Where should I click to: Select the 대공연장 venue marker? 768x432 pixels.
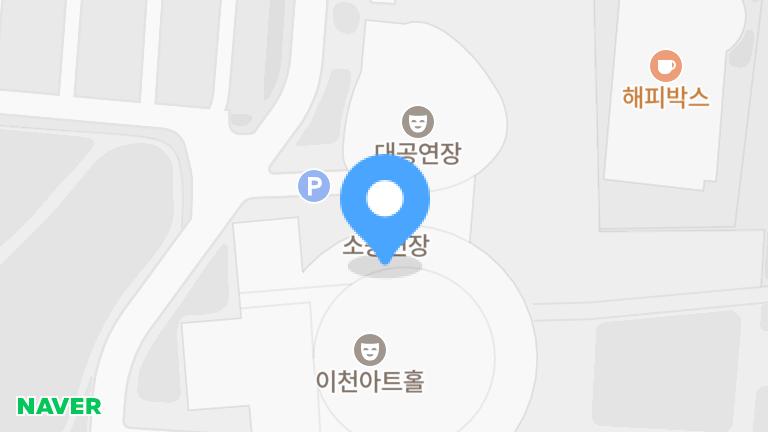point(418,122)
